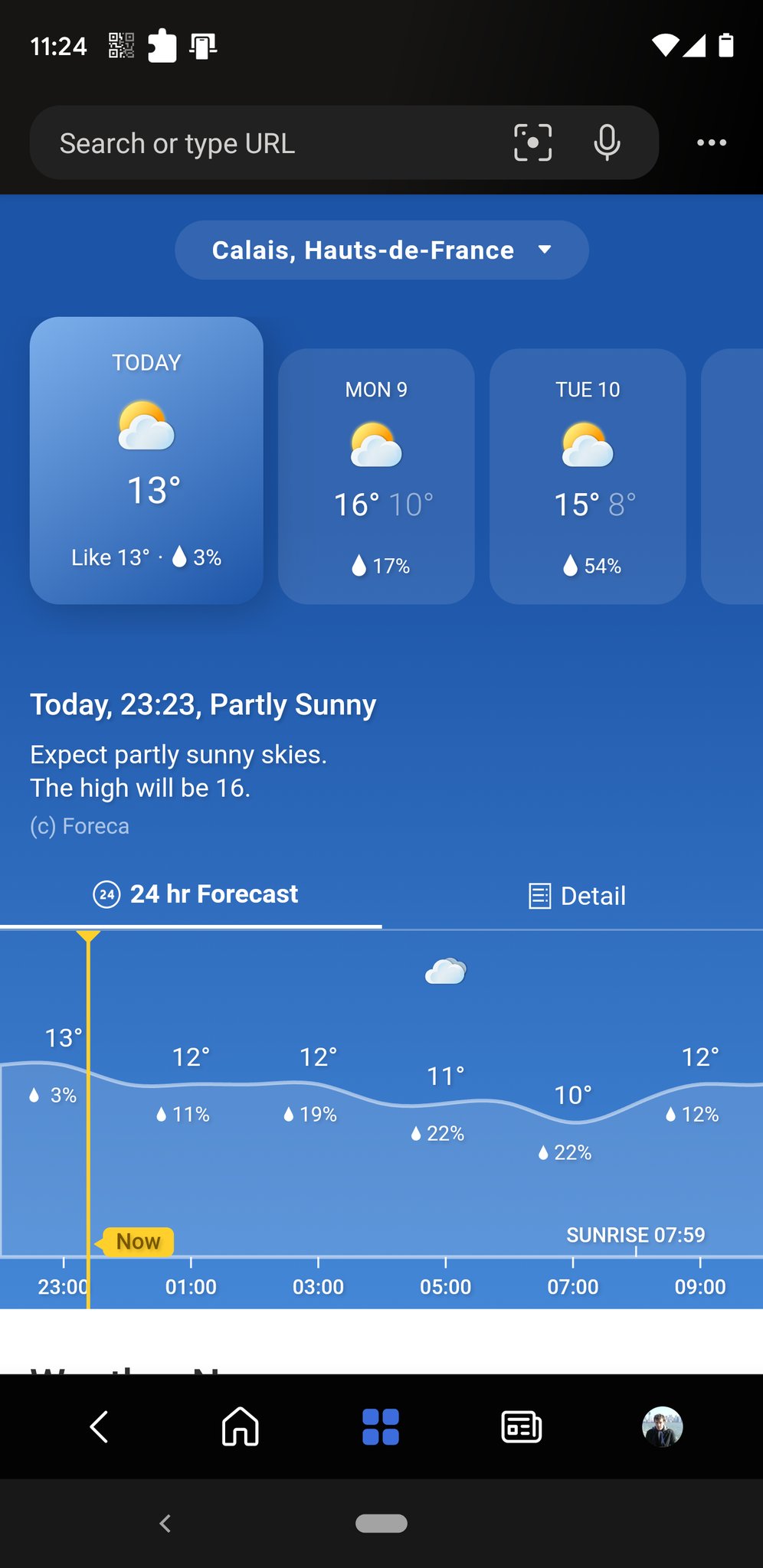Screen dimensions: 763x1568
Task: Tap the raindrop icon showing 3% precipitation
Action: (34, 1095)
